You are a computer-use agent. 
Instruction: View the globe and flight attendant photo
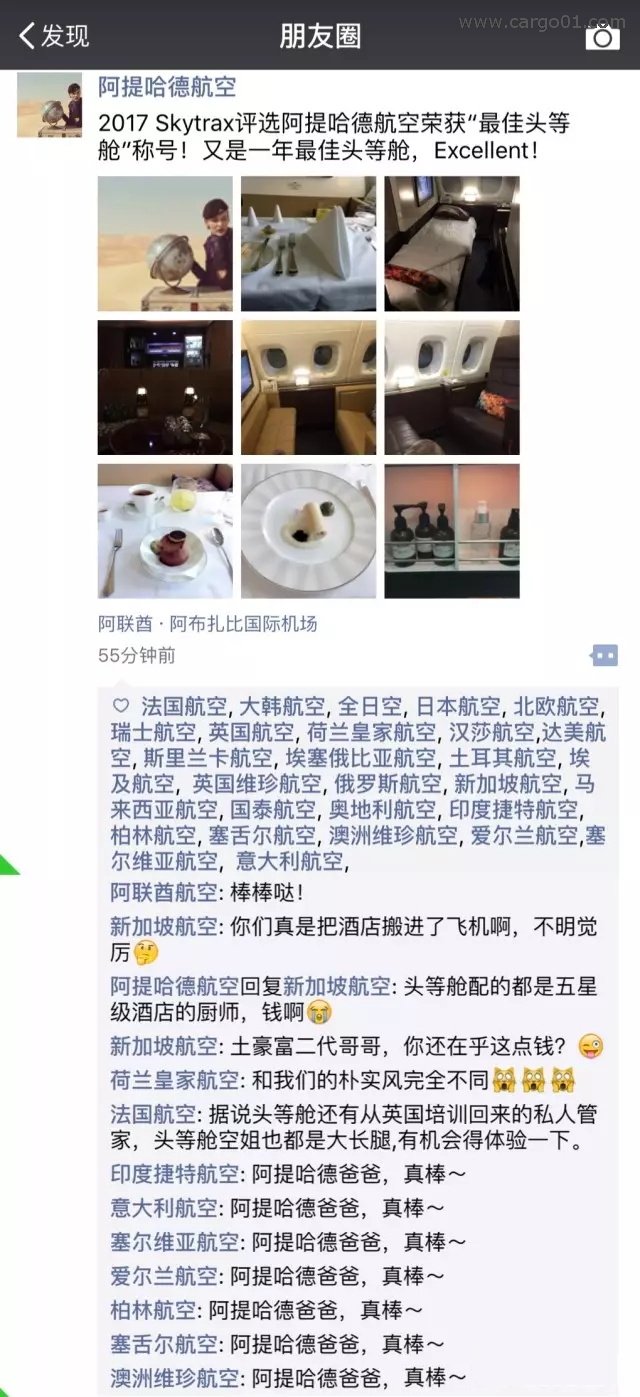165,244
